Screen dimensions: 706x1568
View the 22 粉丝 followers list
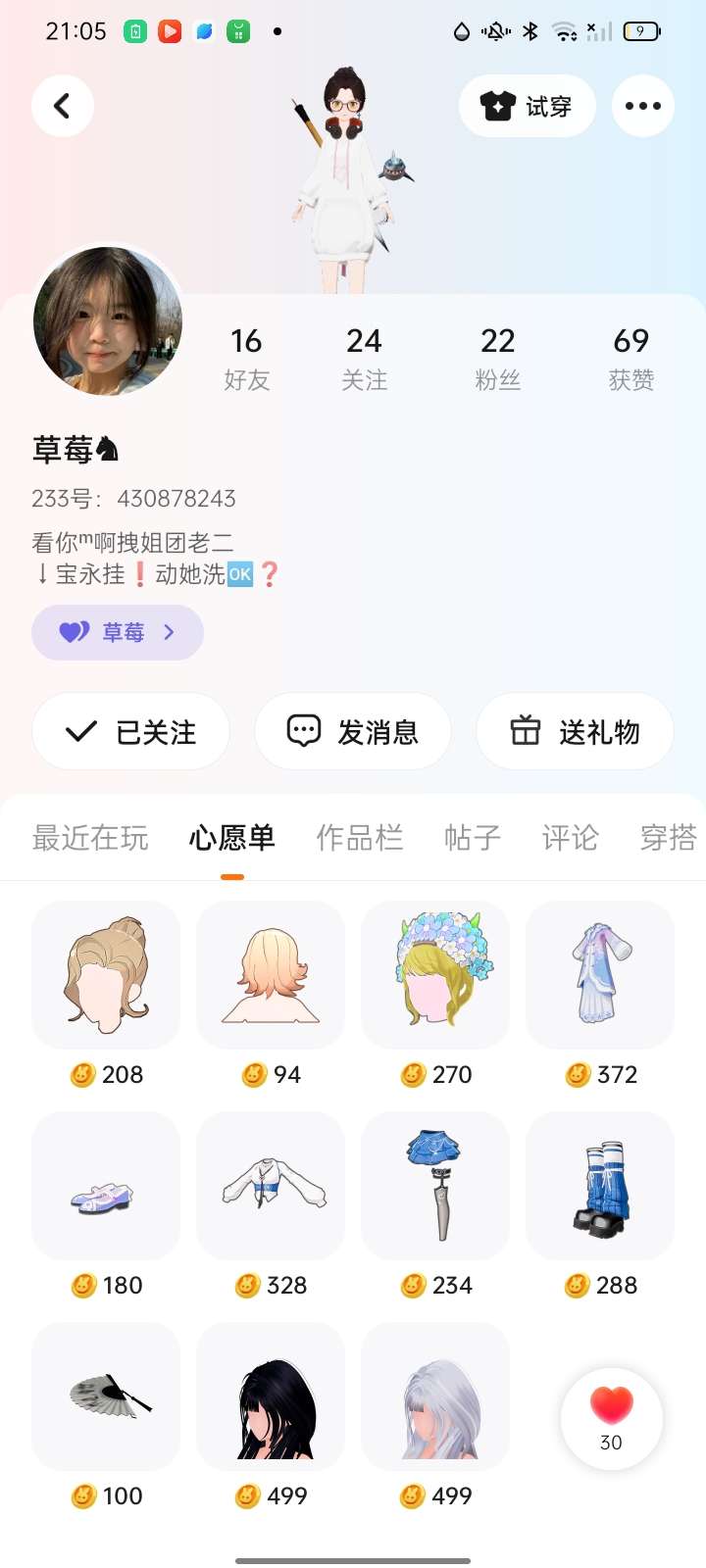pos(498,359)
